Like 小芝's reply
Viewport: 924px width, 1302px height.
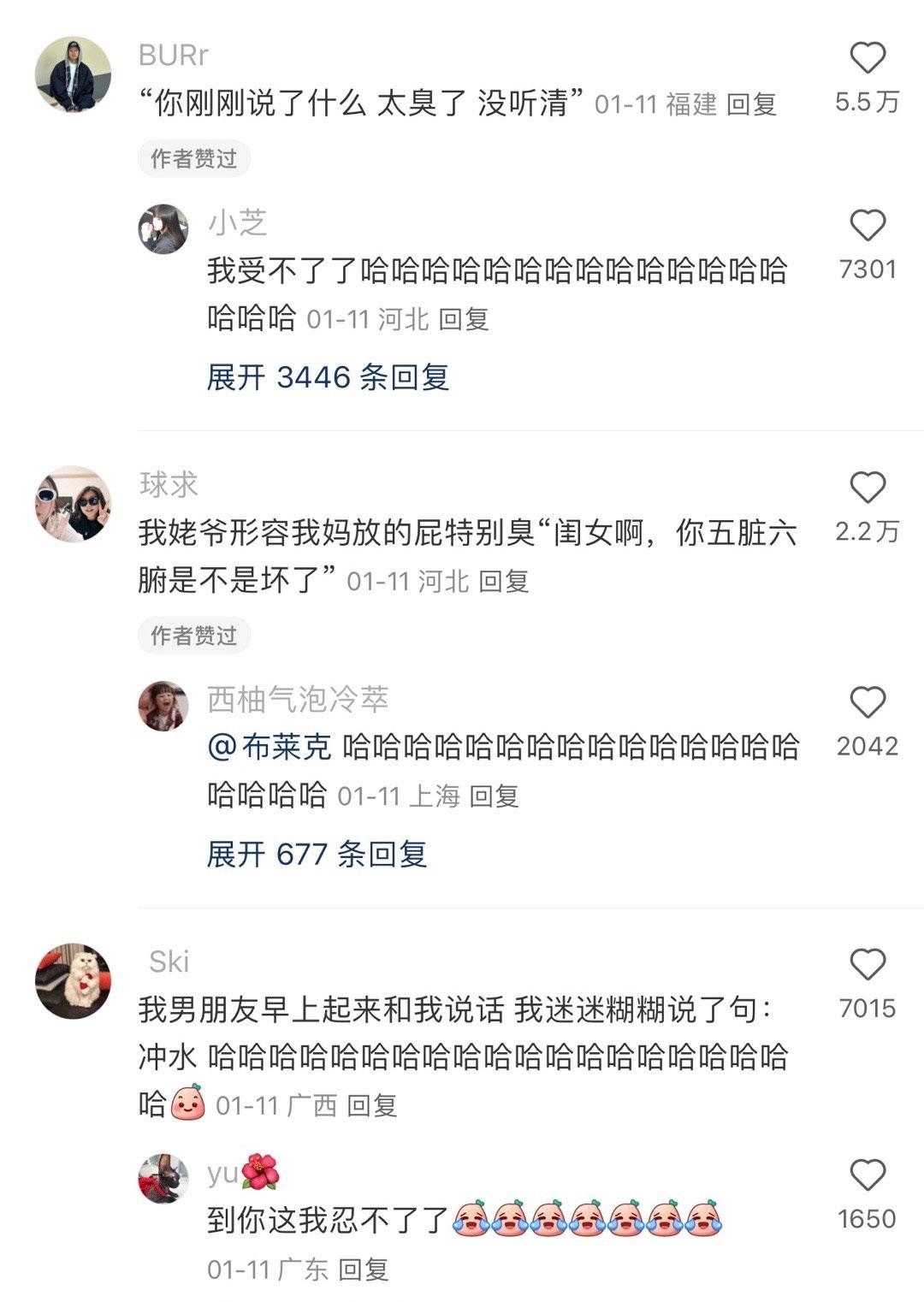pyautogui.click(x=867, y=226)
